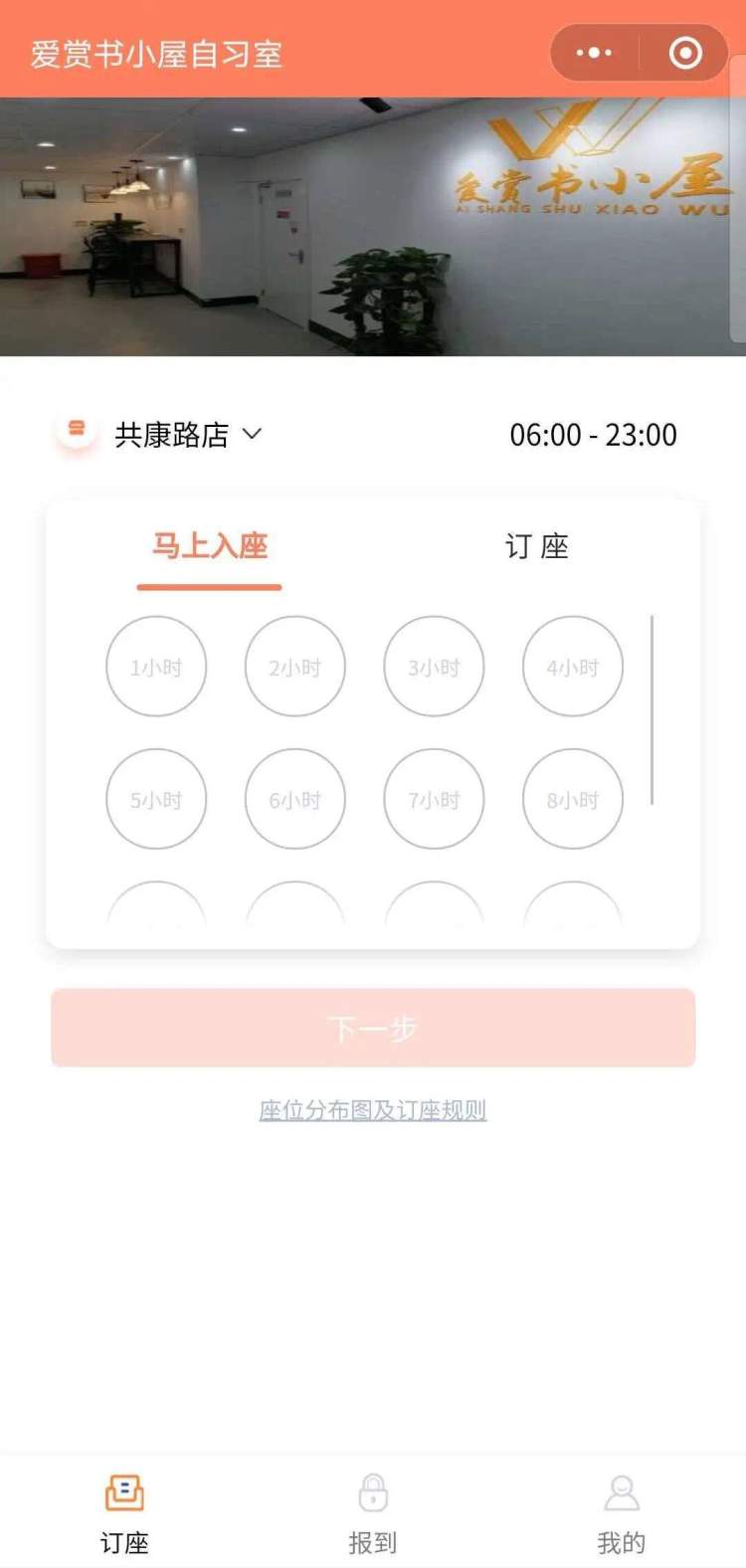Tap the padlock icon above 报到
Viewport: 746px width, 1568px height.
pos(373,1492)
